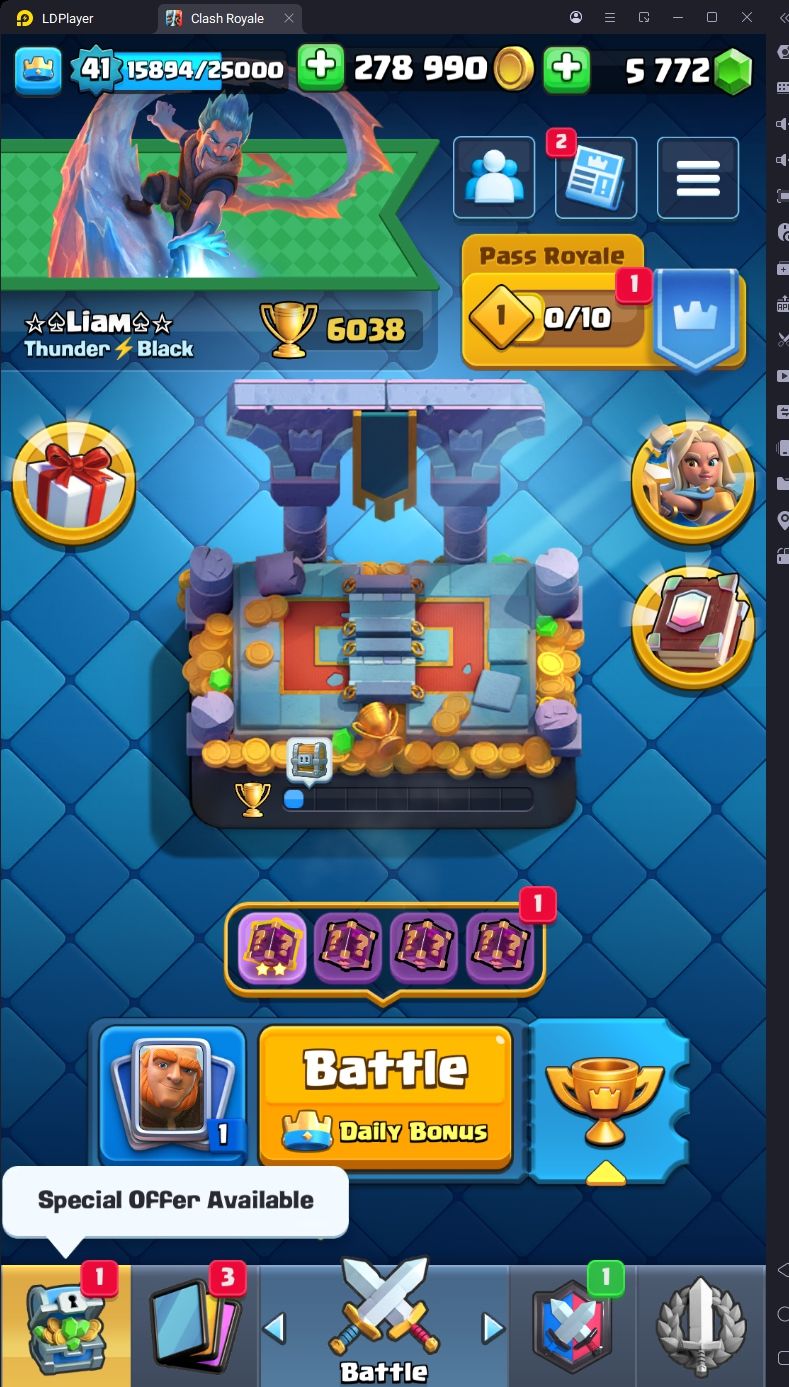
Task: View the trophy road at 6038 trophies
Action: [x=340, y=329]
